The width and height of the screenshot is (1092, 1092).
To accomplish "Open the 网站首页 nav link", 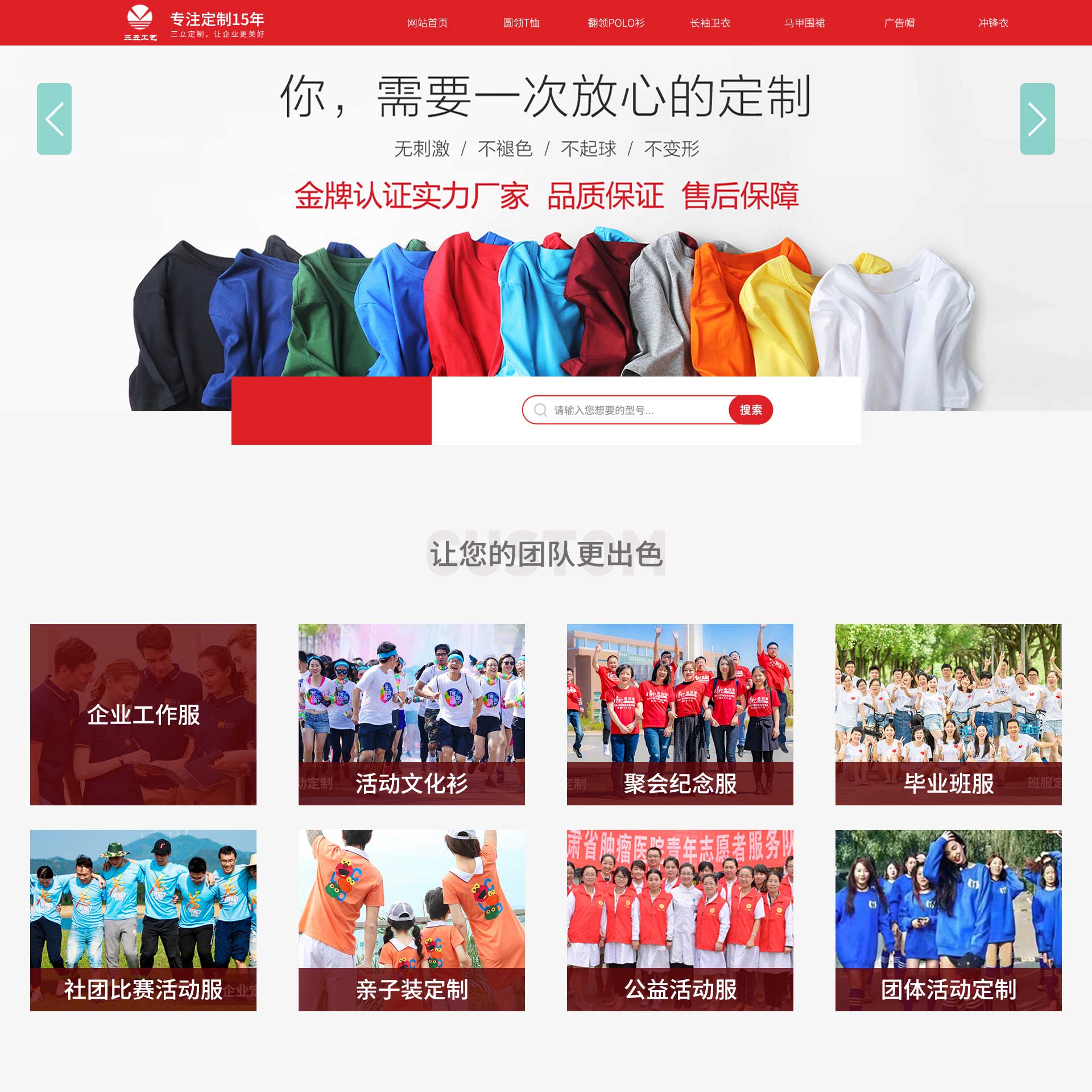I will tap(427, 23).
